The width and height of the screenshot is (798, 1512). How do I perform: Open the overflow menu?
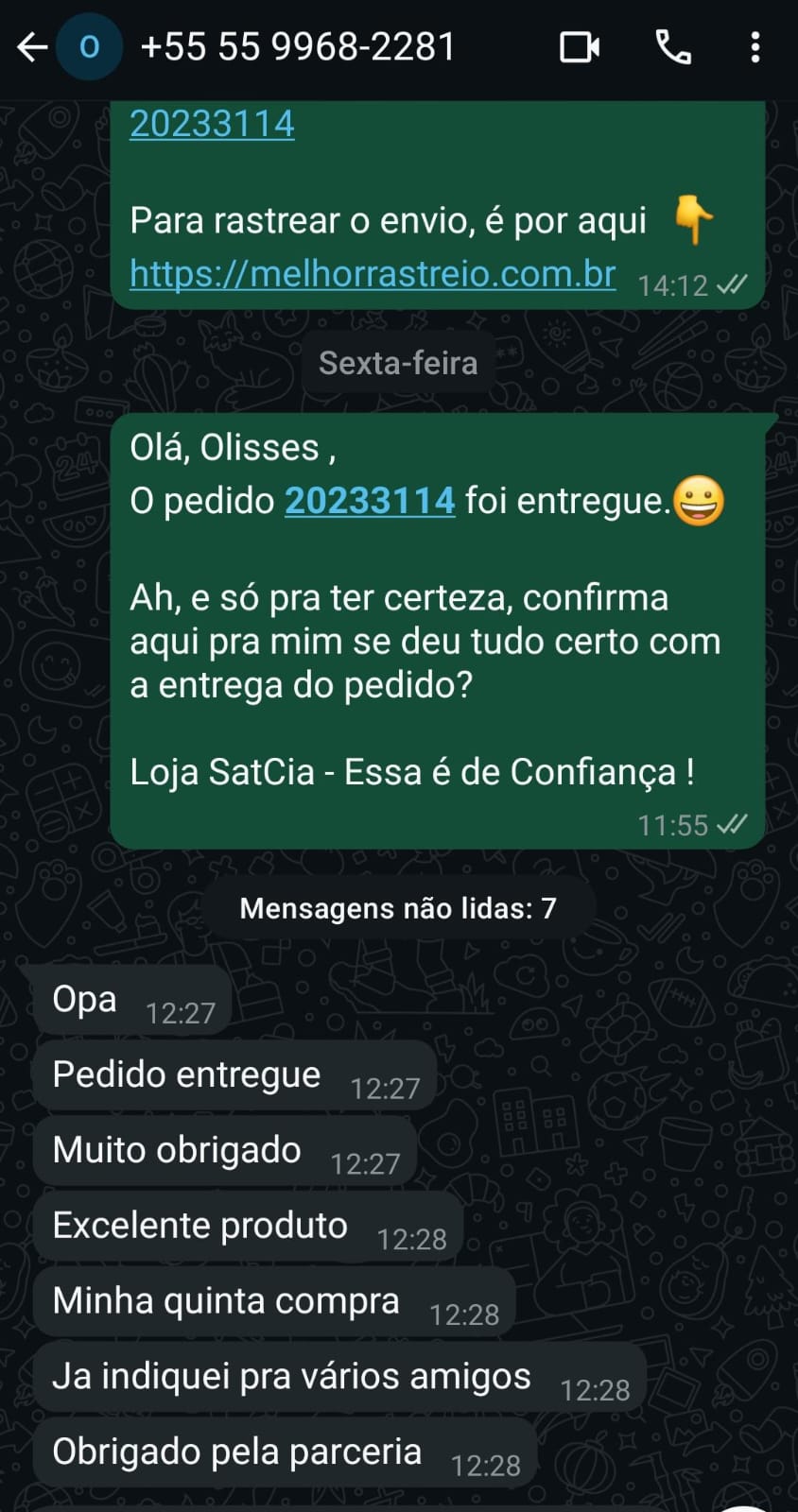pos(755,47)
